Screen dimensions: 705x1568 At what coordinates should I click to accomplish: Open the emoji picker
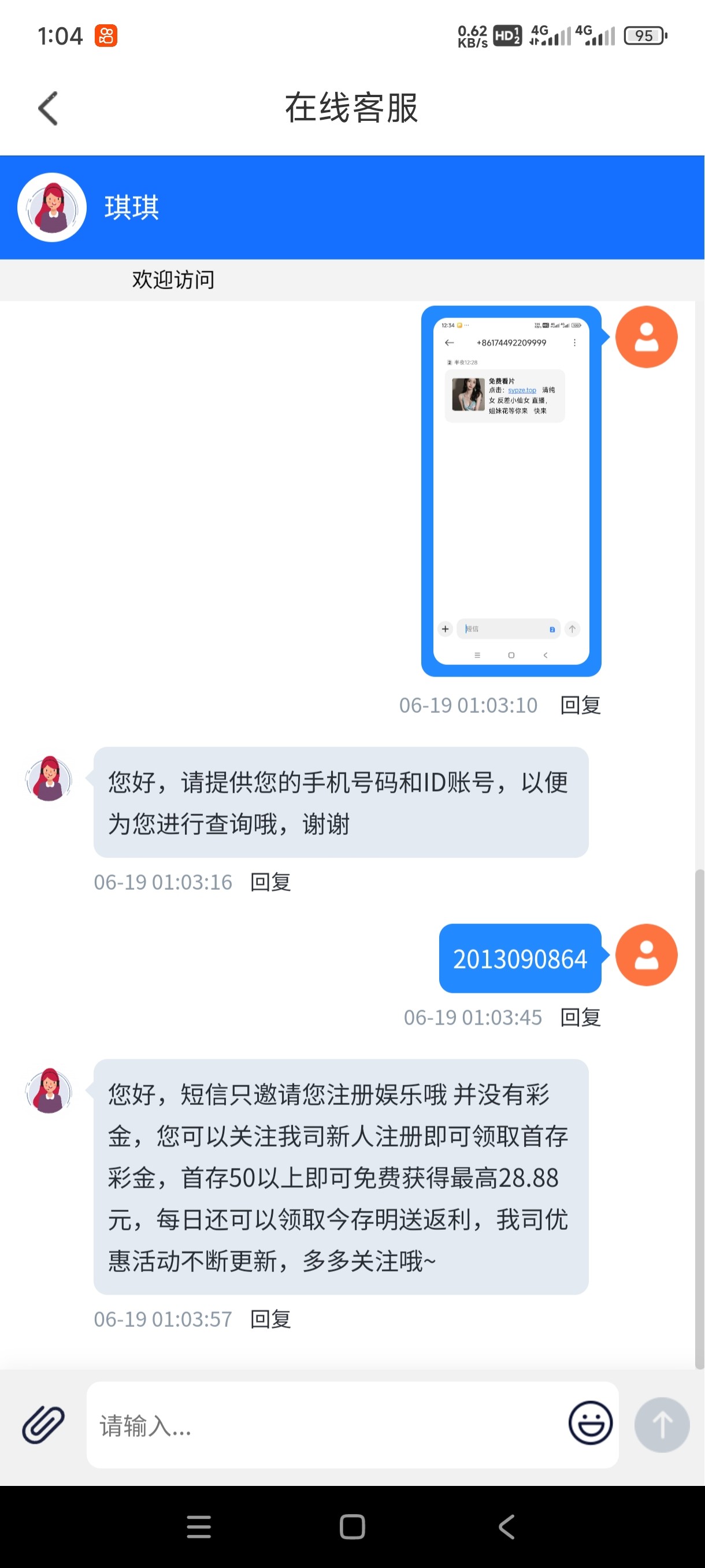click(x=589, y=1423)
